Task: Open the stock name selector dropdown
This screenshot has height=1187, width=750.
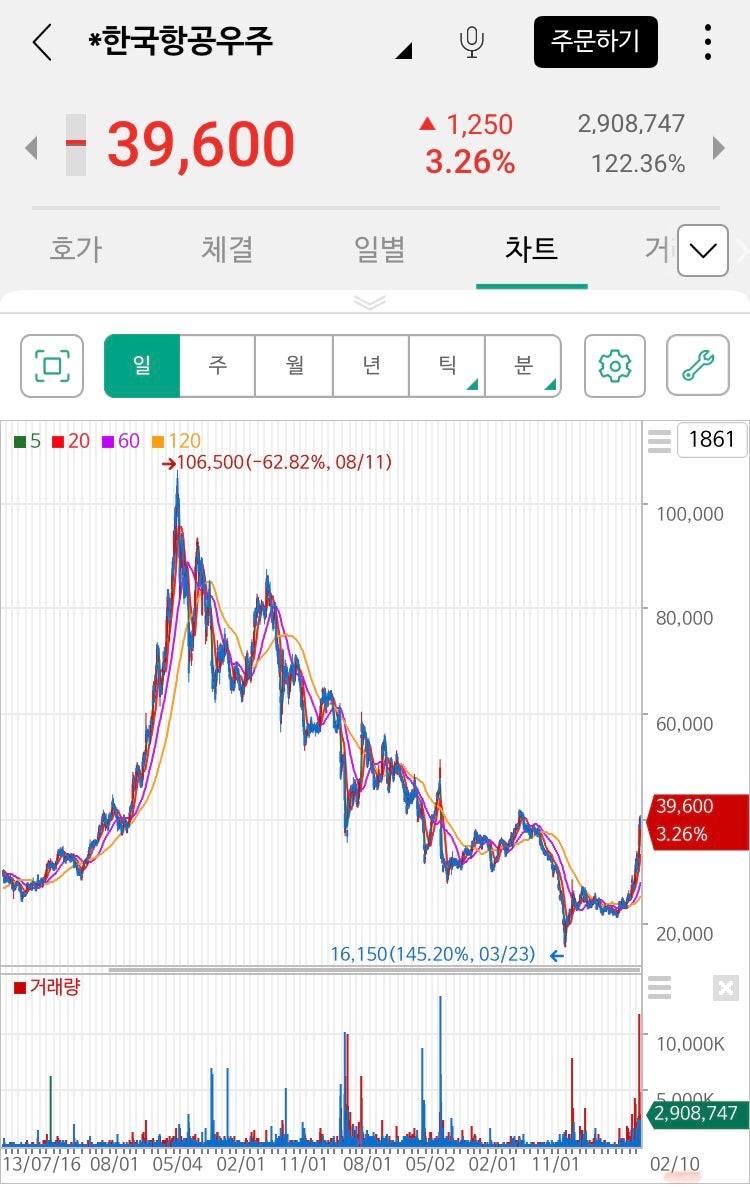Action: (402, 48)
